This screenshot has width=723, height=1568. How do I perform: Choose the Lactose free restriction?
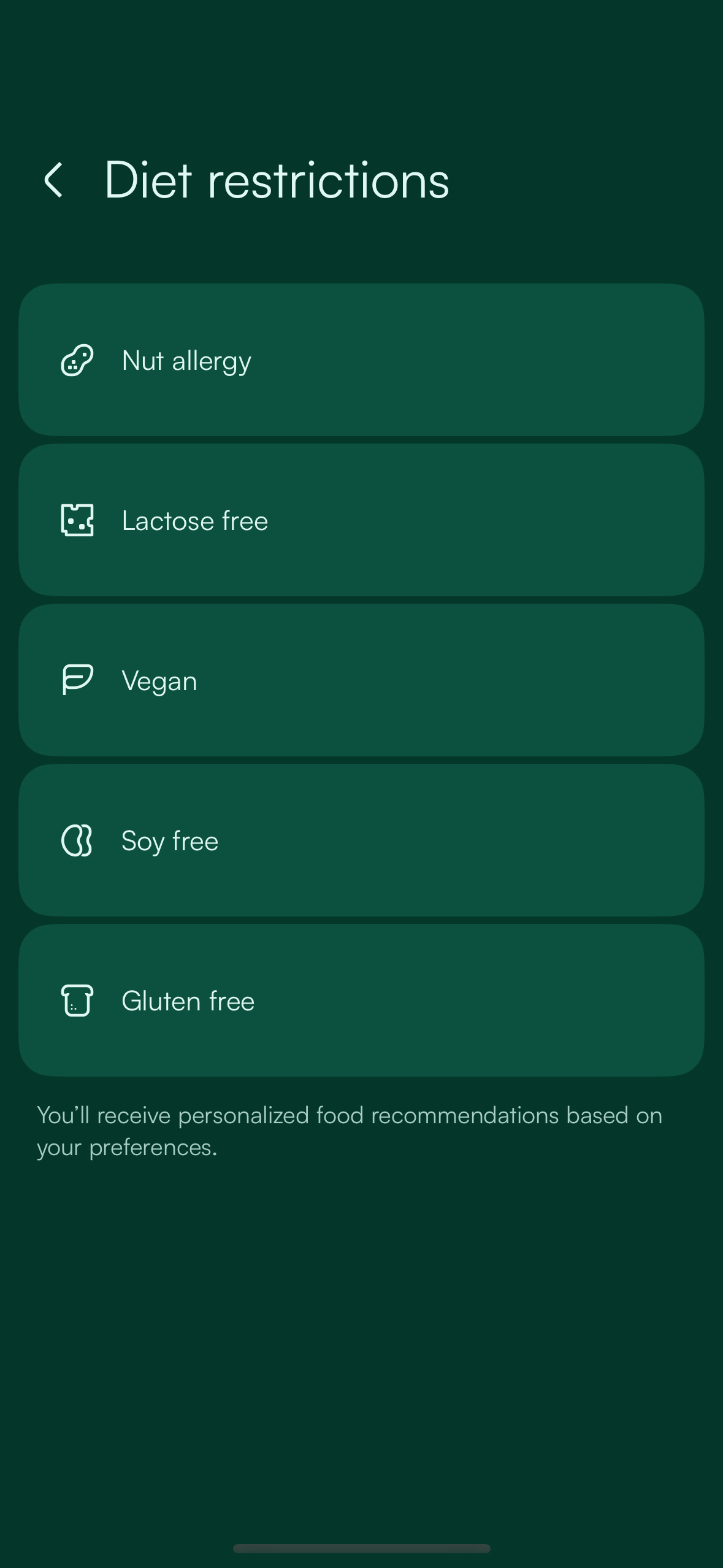tap(361, 520)
